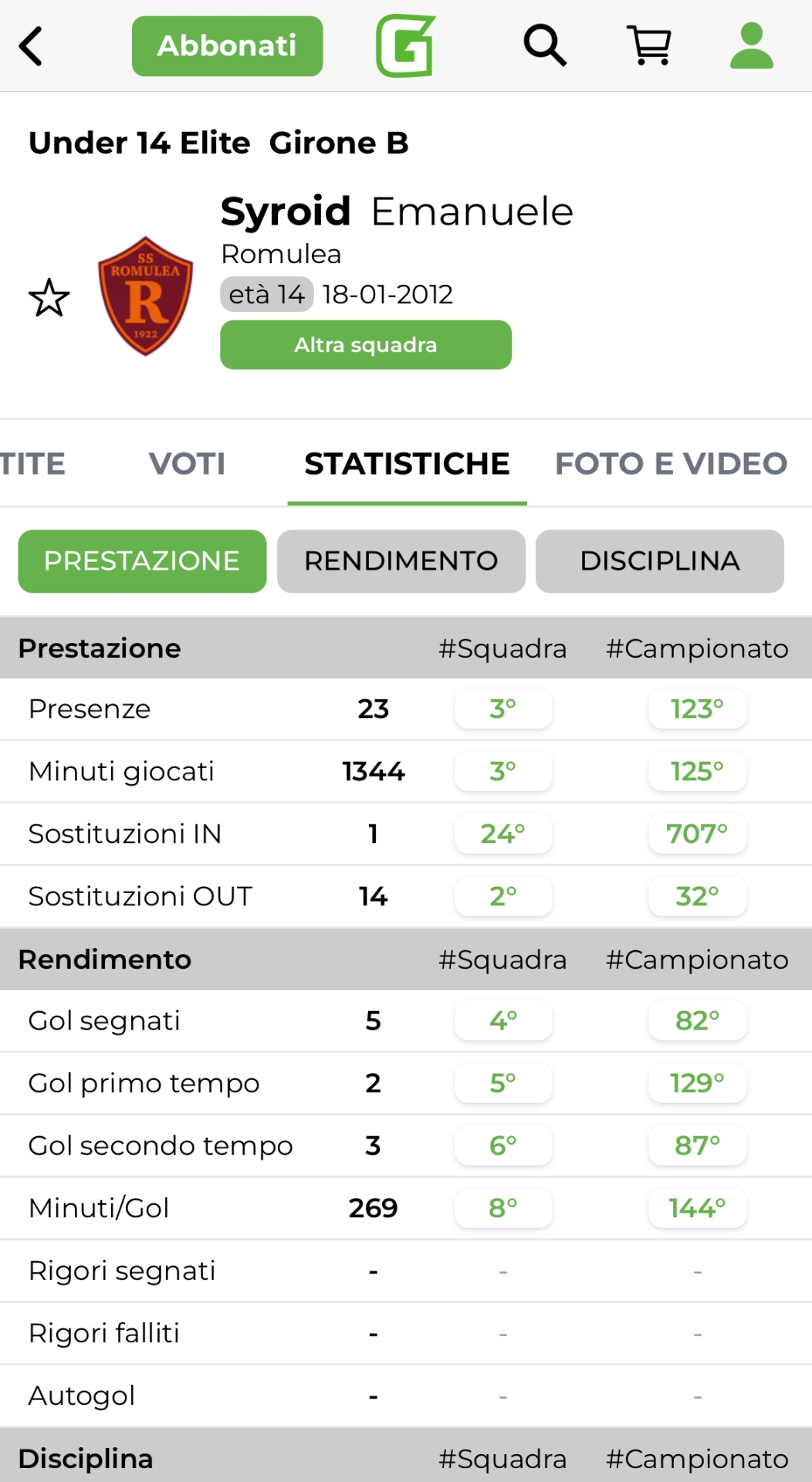Image resolution: width=812 pixels, height=1482 pixels.
Task: Switch to the VOTI tab
Action: click(x=187, y=464)
